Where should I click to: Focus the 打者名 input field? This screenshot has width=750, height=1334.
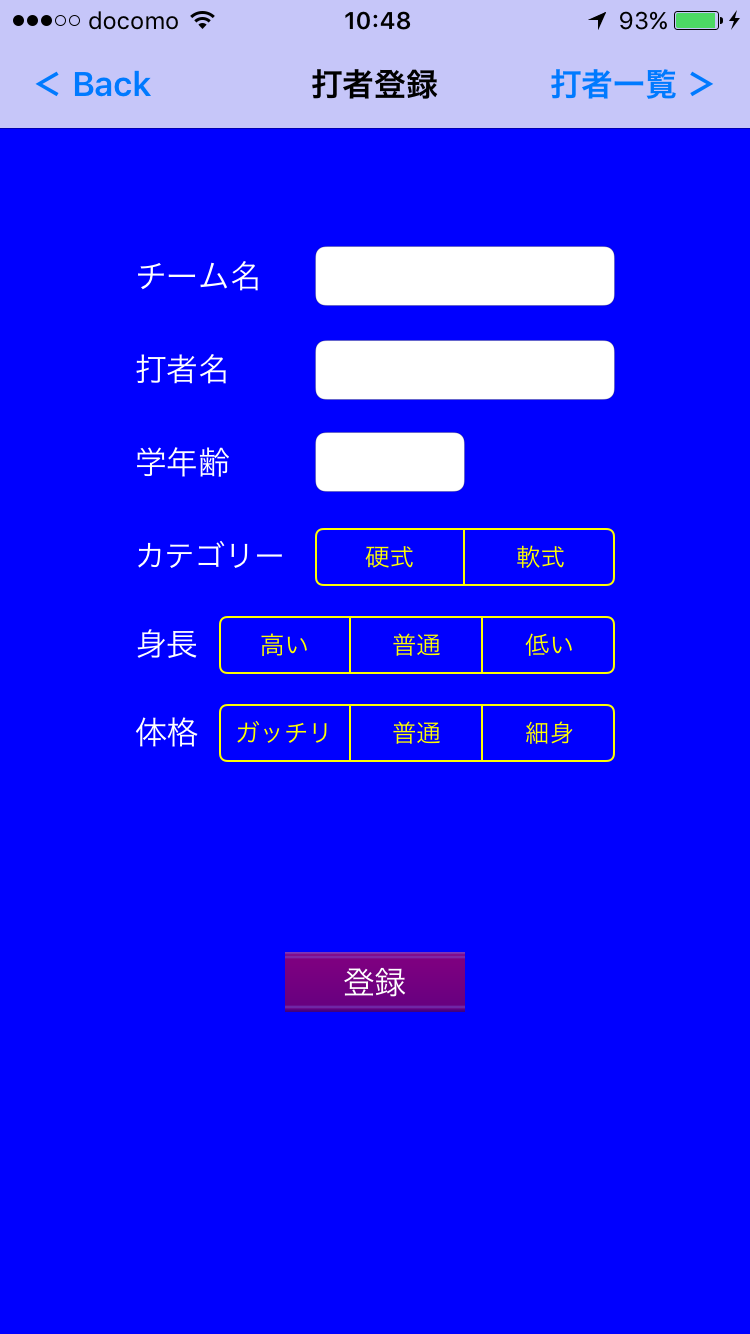[x=465, y=370]
